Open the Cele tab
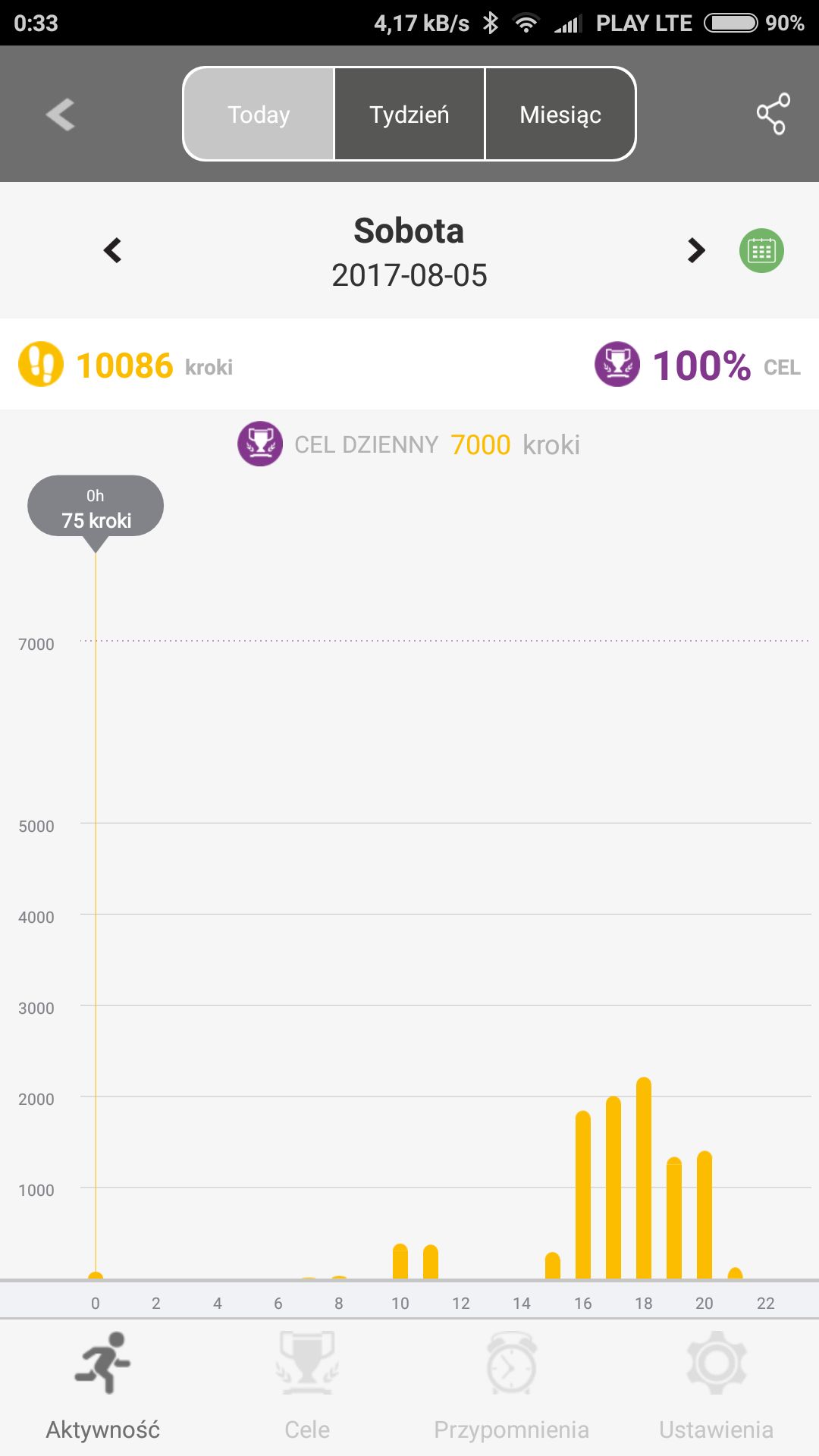Viewport: 819px width, 1456px height. click(x=307, y=1386)
